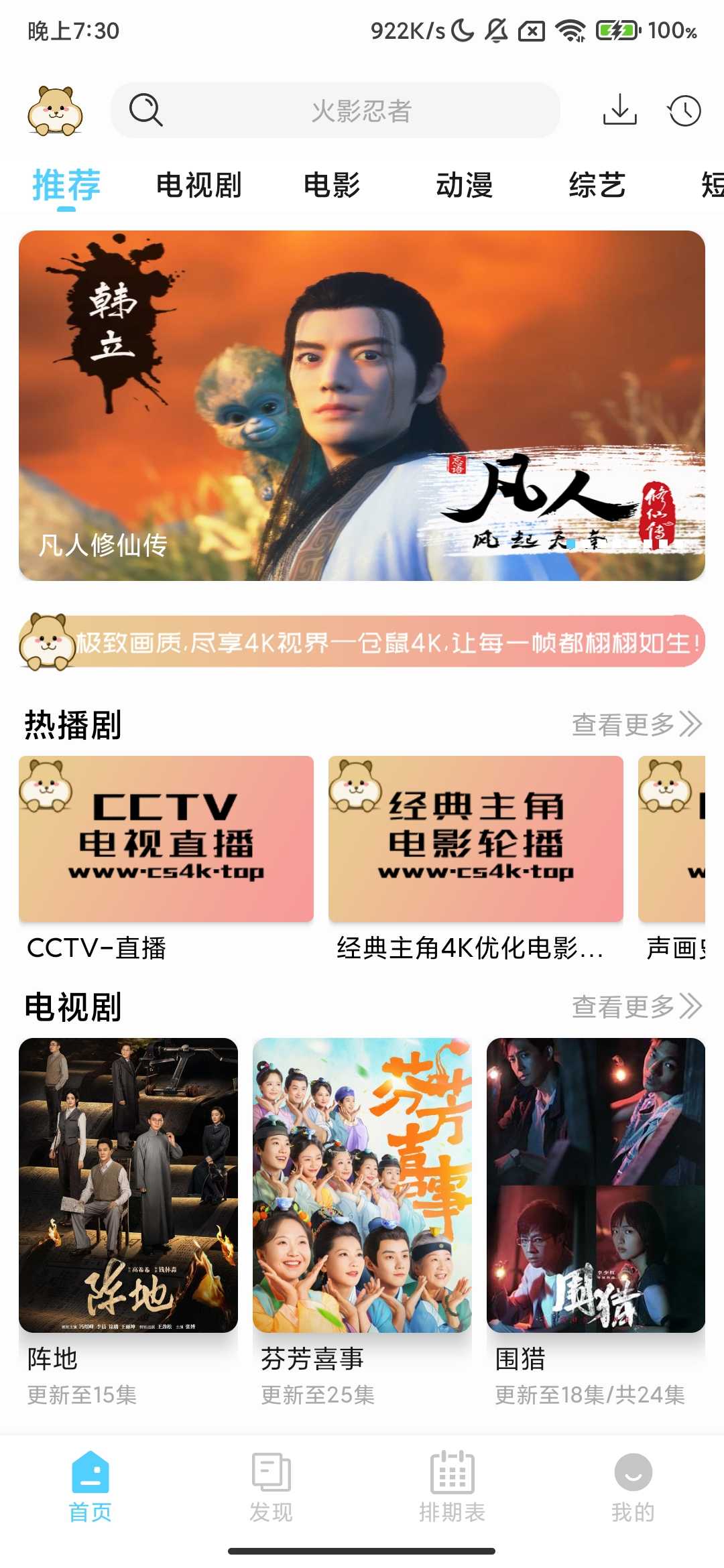This screenshot has width=724, height=1568.
Task: Open the search box showing 火影忍者
Action: click(x=335, y=111)
